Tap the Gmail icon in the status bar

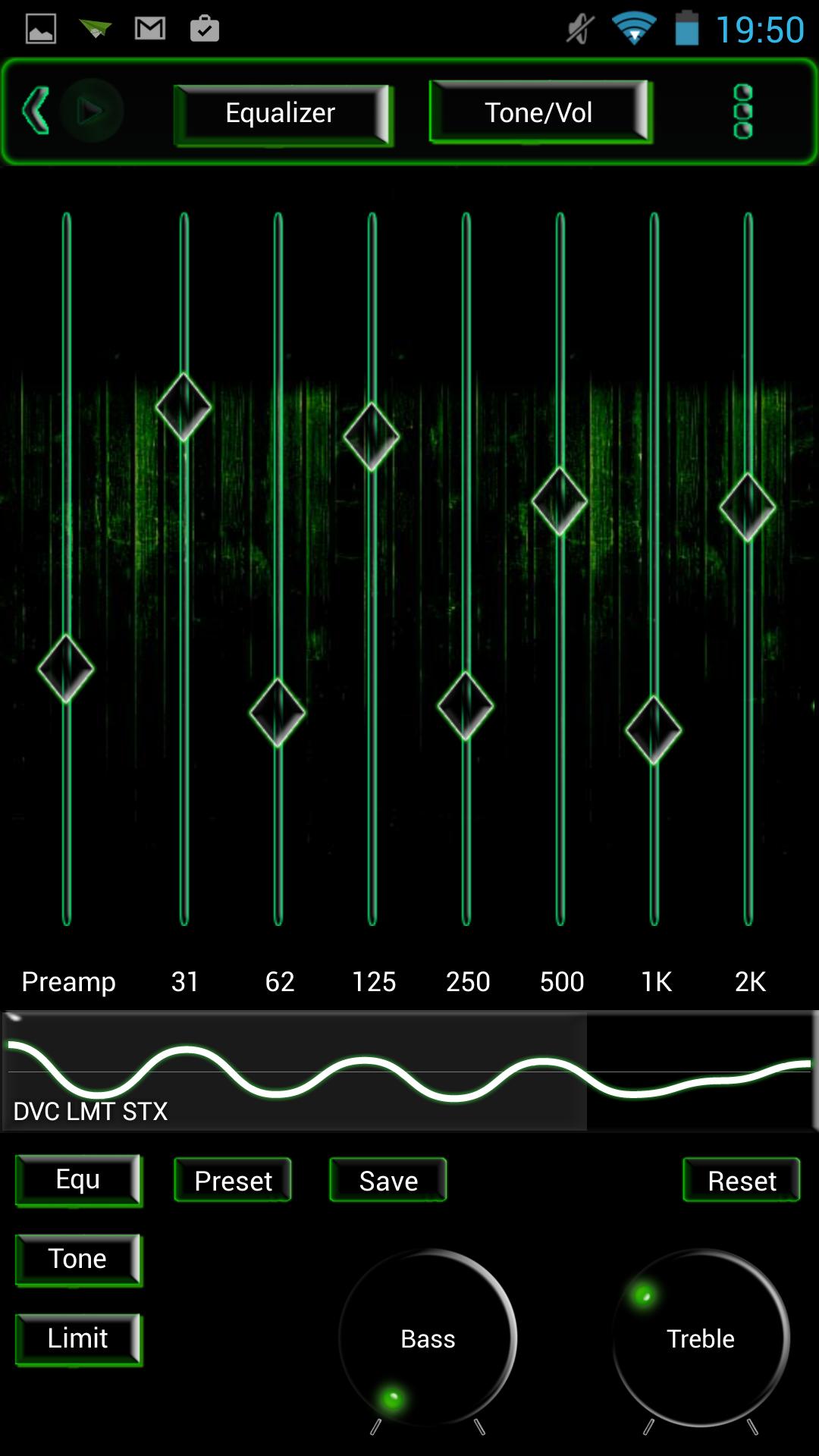(149, 29)
